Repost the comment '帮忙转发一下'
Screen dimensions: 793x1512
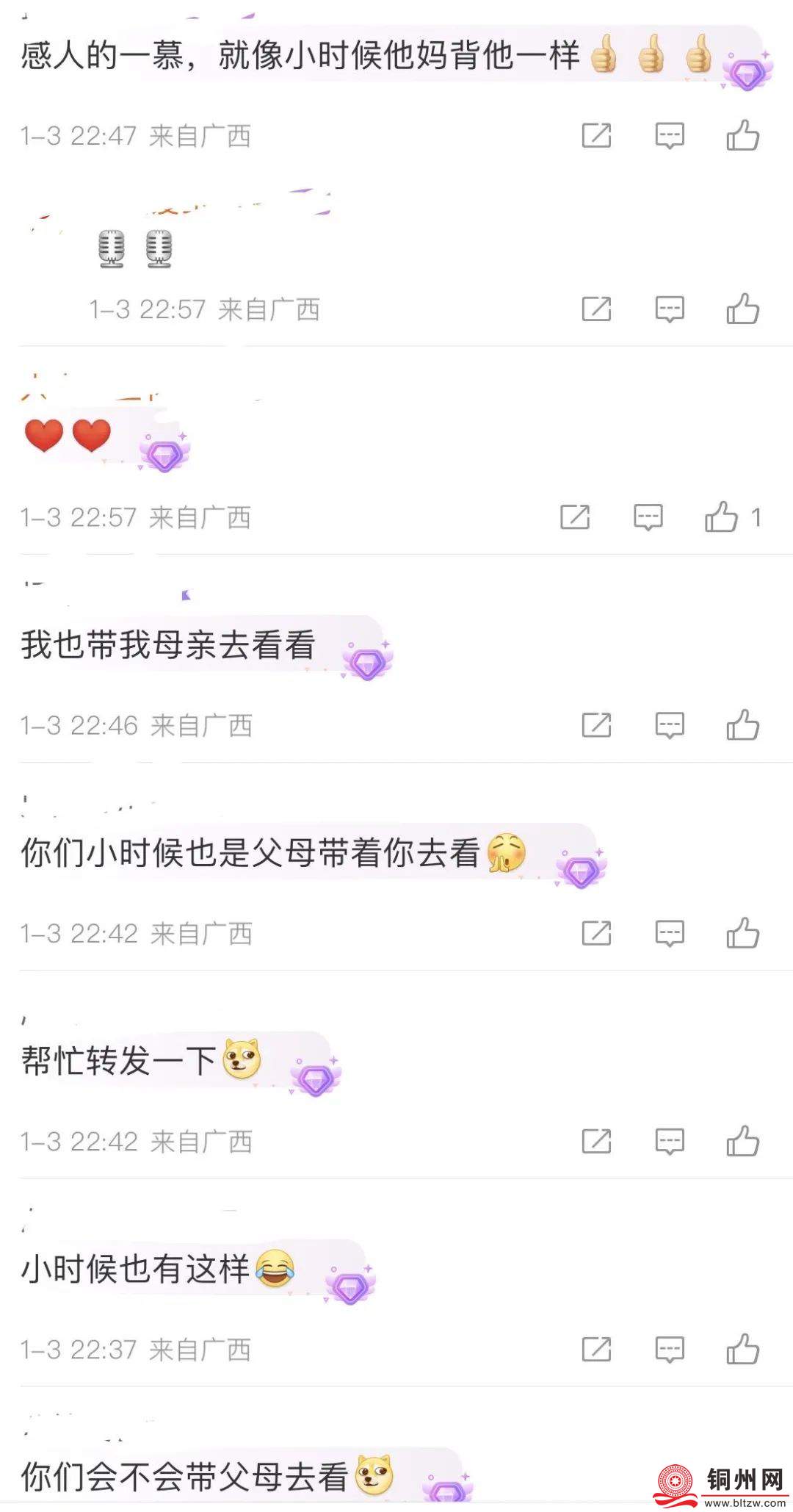coord(596,1141)
